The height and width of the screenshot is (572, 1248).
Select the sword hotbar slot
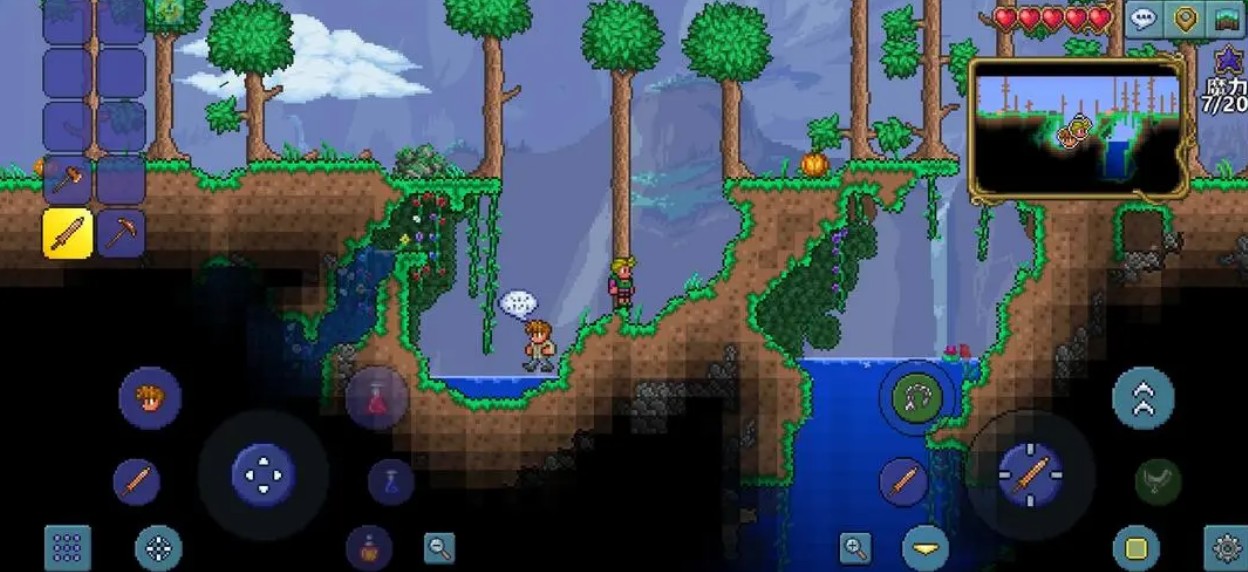tap(68, 234)
